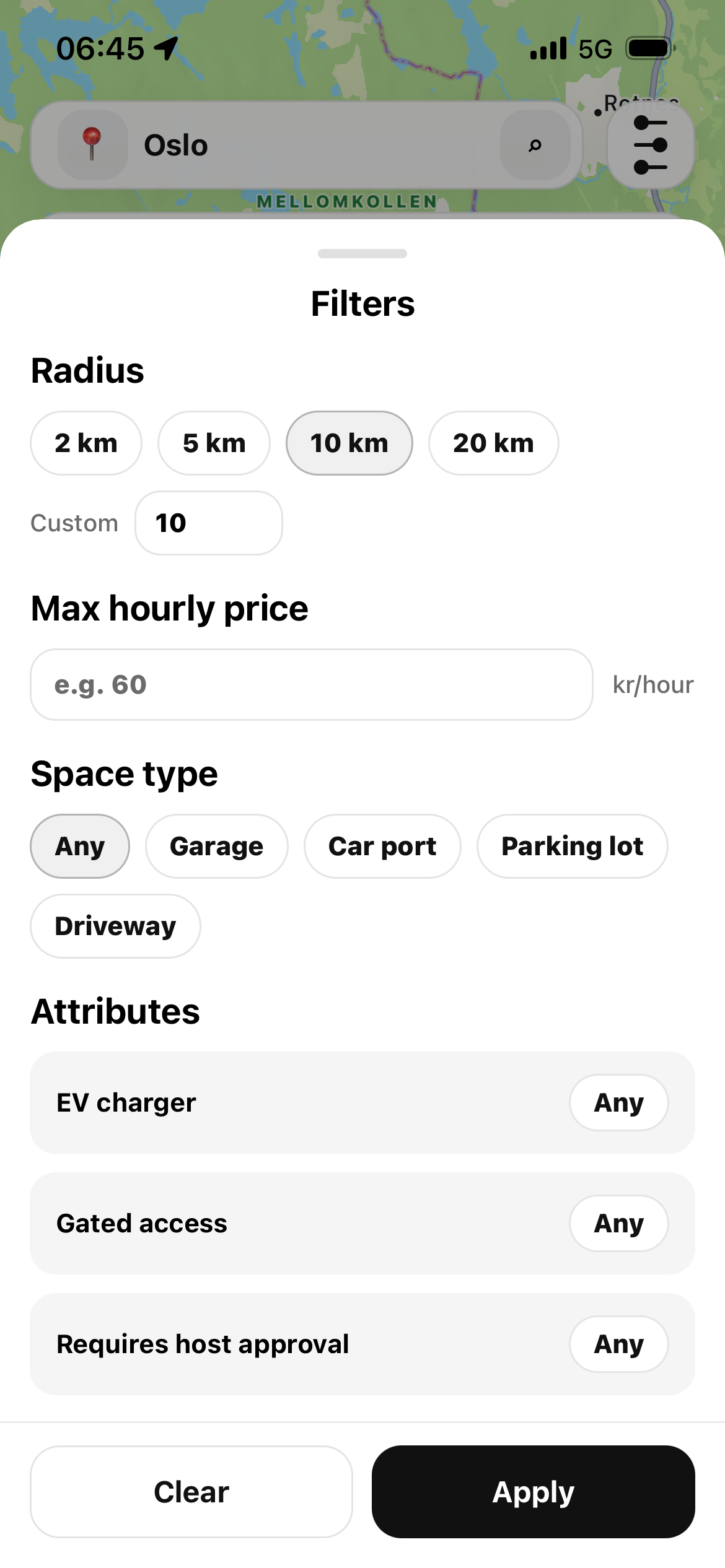Tap the max hourly price field
This screenshot has height=1568, width=725.
(312, 685)
